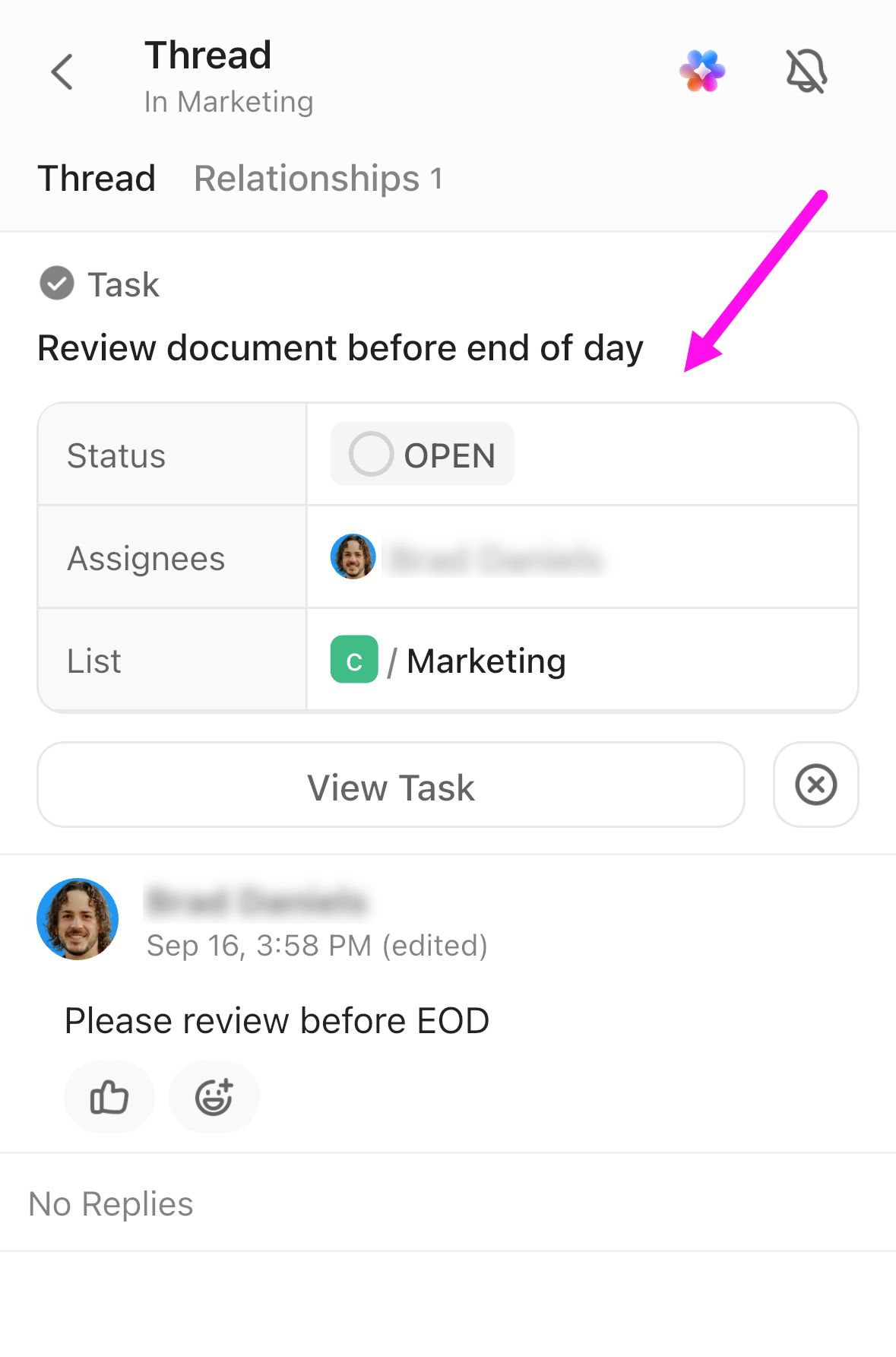Remove the task with X button
The image size is (896, 1357).
(x=815, y=785)
